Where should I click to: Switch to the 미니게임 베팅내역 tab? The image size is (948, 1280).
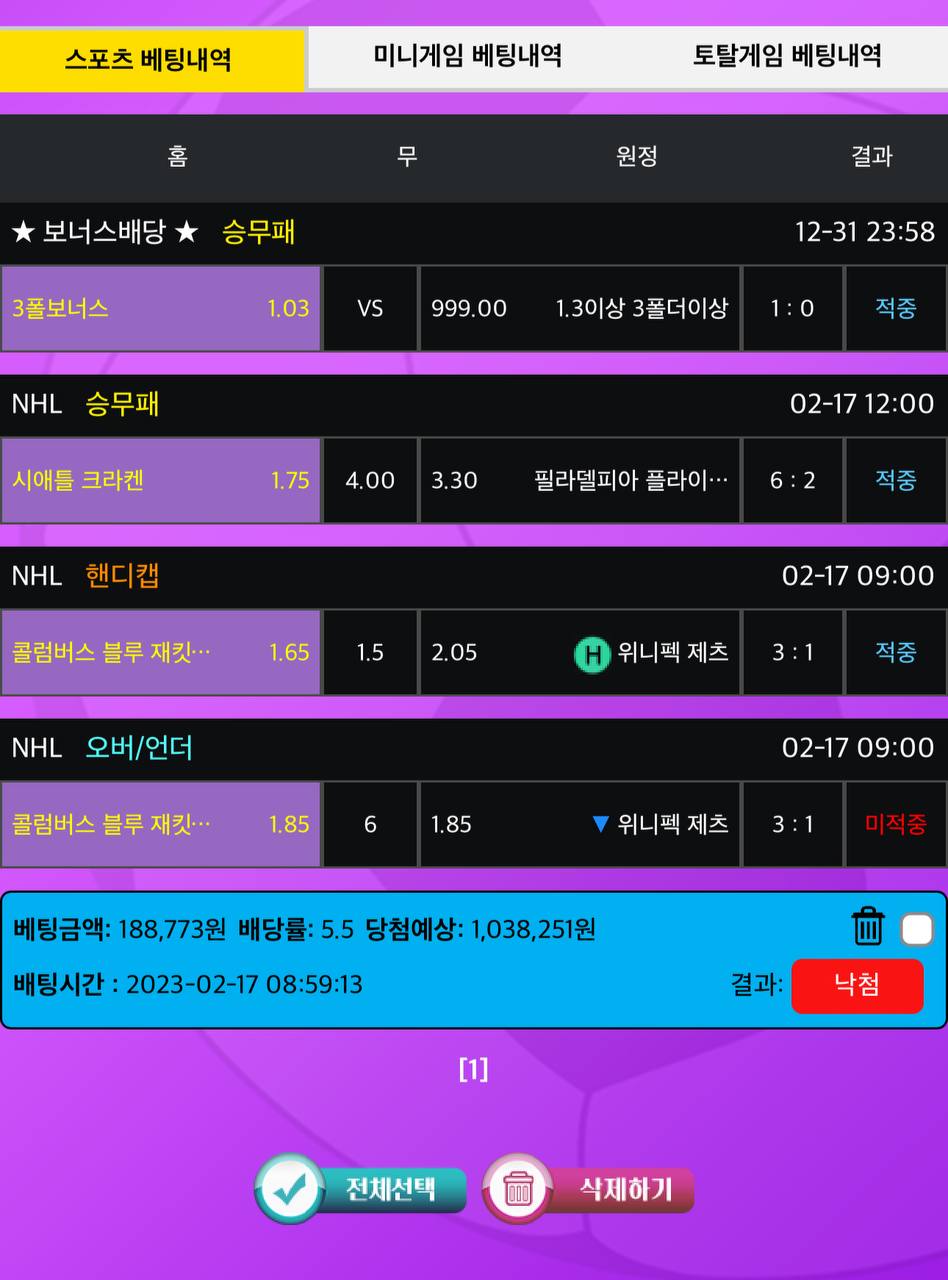[467, 56]
